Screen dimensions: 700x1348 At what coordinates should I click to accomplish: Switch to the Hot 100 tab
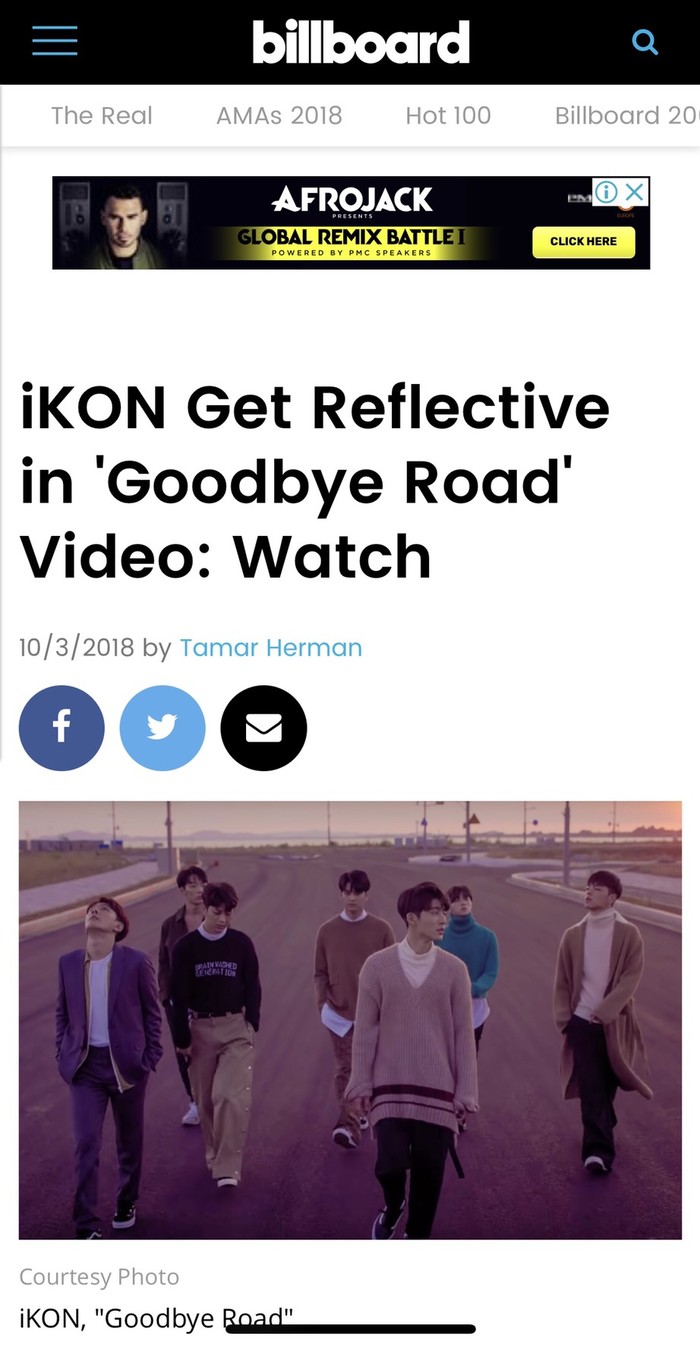[448, 115]
